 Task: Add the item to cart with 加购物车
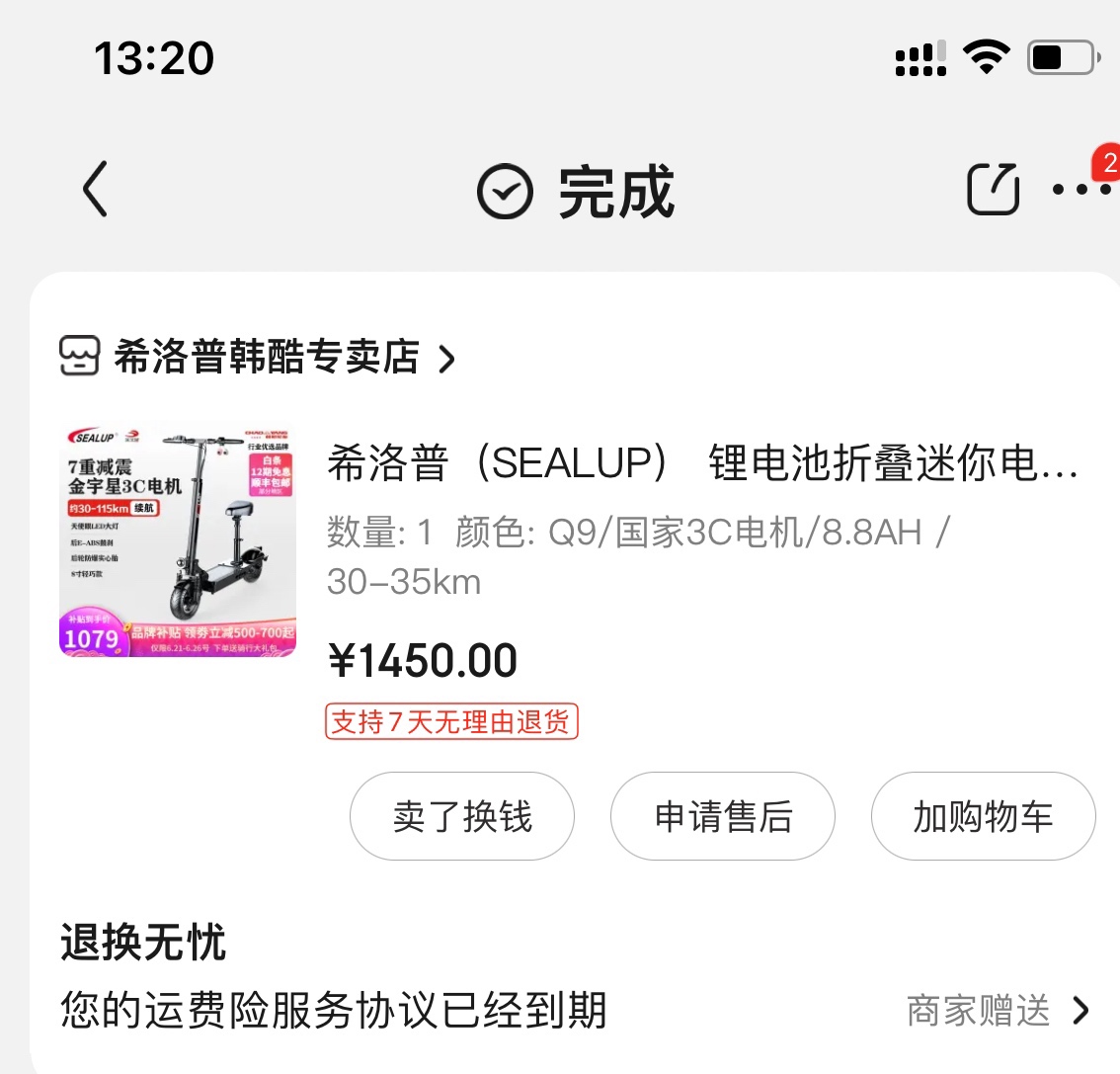983,817
